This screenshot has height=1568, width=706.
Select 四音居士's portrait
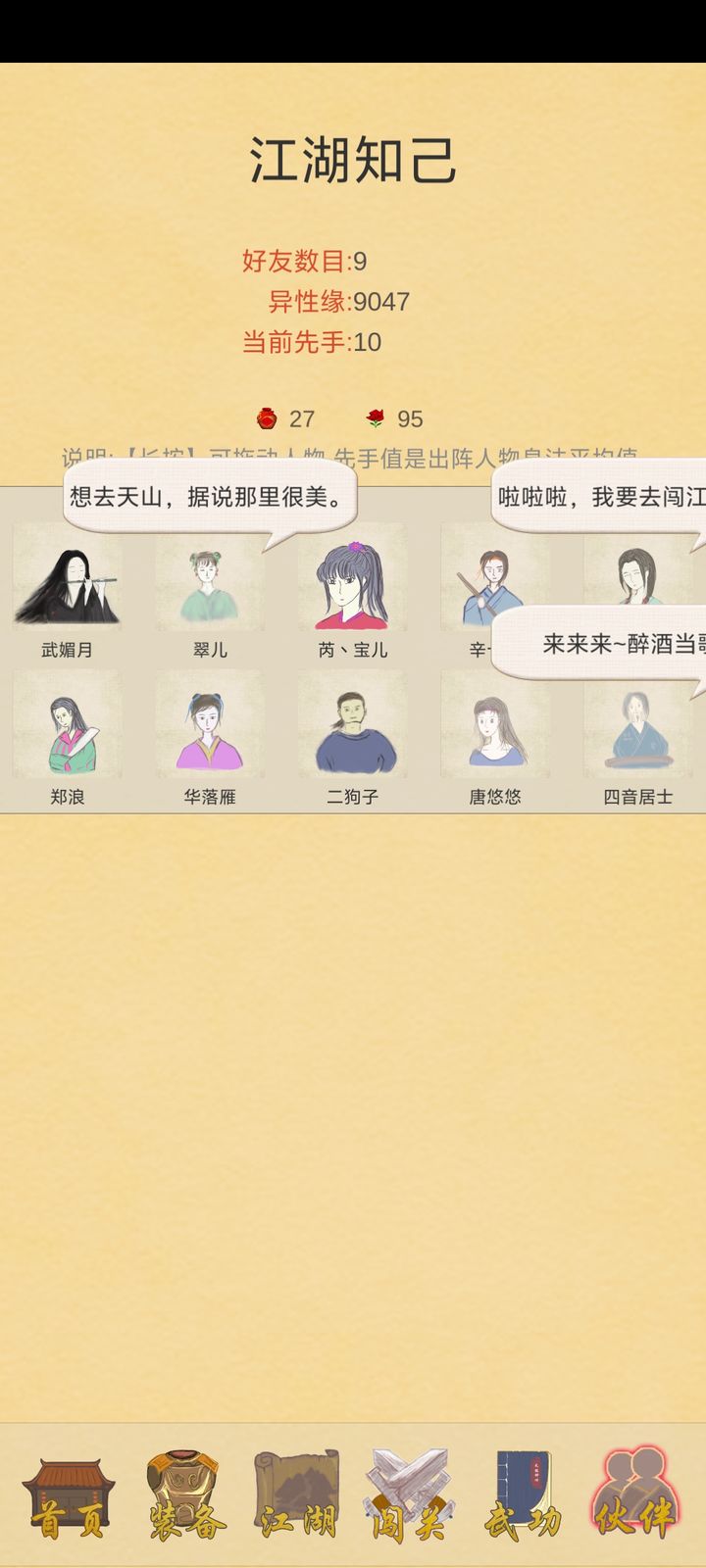click(x=637, y=727)
